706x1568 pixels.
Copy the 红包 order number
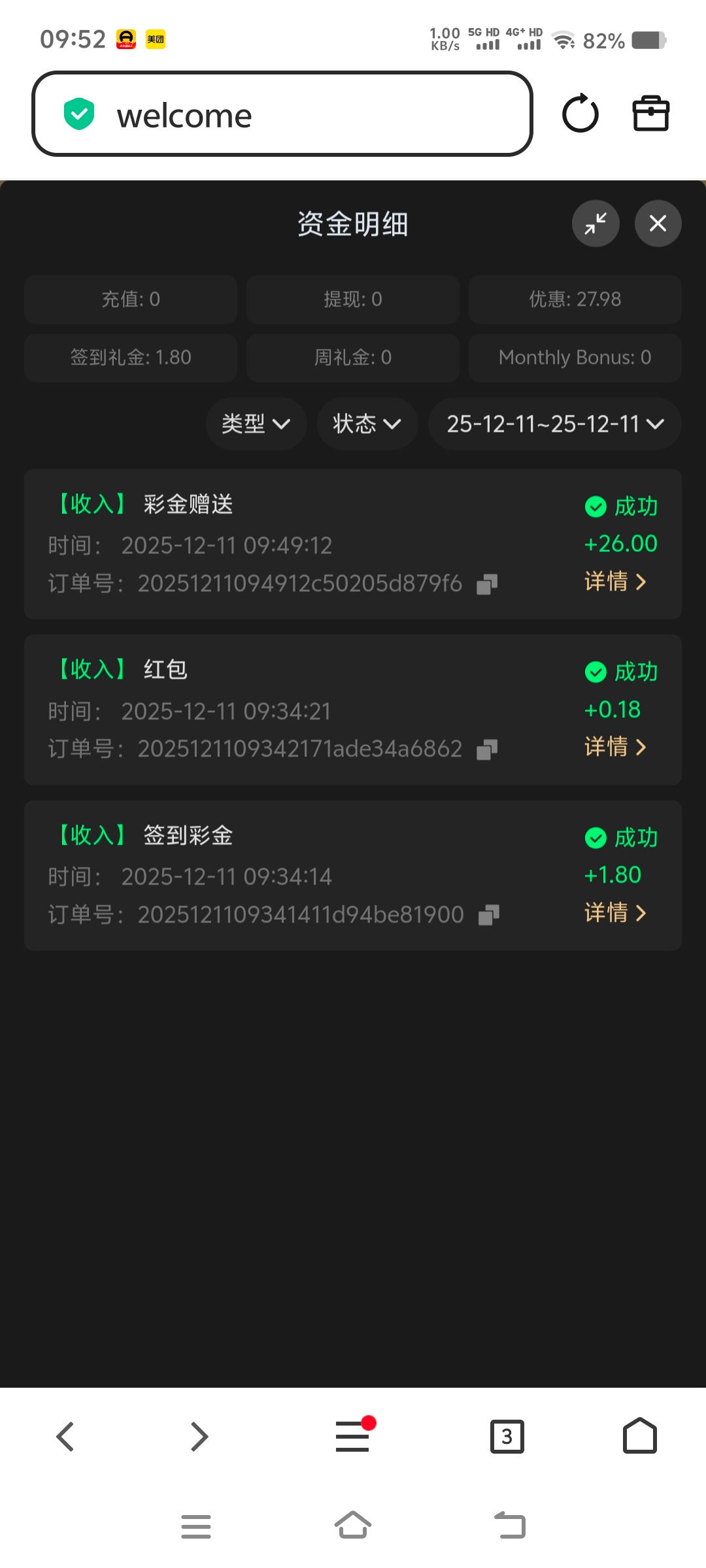point(487,749)
